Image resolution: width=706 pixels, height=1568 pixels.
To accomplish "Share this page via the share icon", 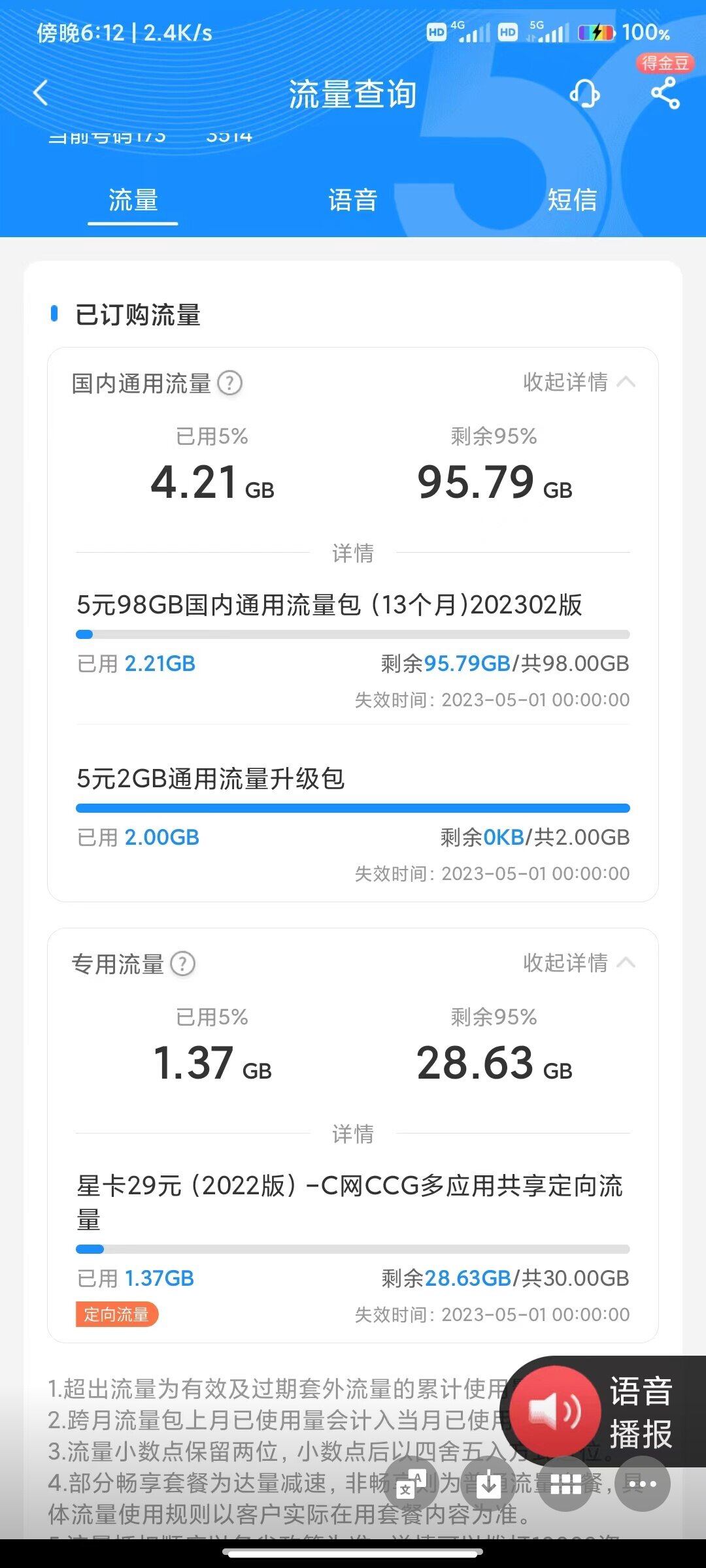I will coord(665,93).
